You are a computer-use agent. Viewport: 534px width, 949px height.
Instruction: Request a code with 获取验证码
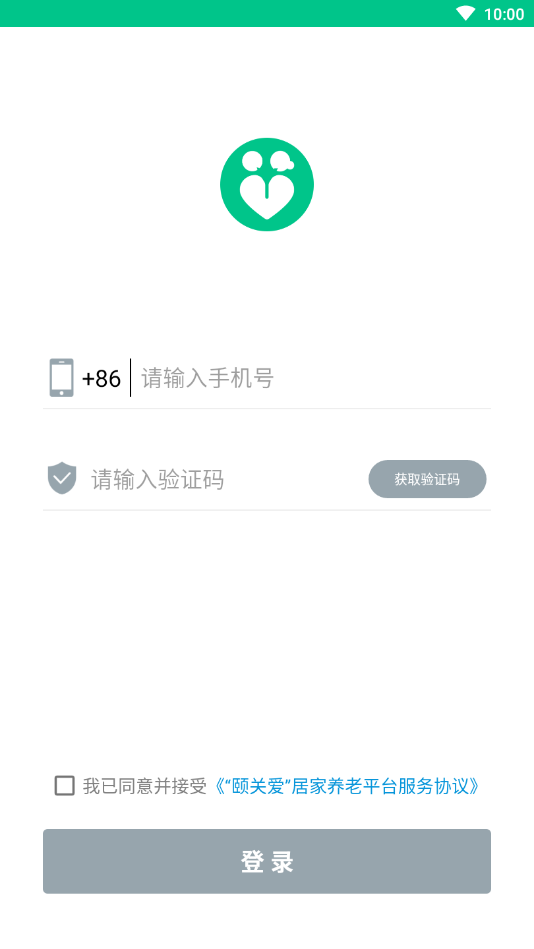(427, 479)
